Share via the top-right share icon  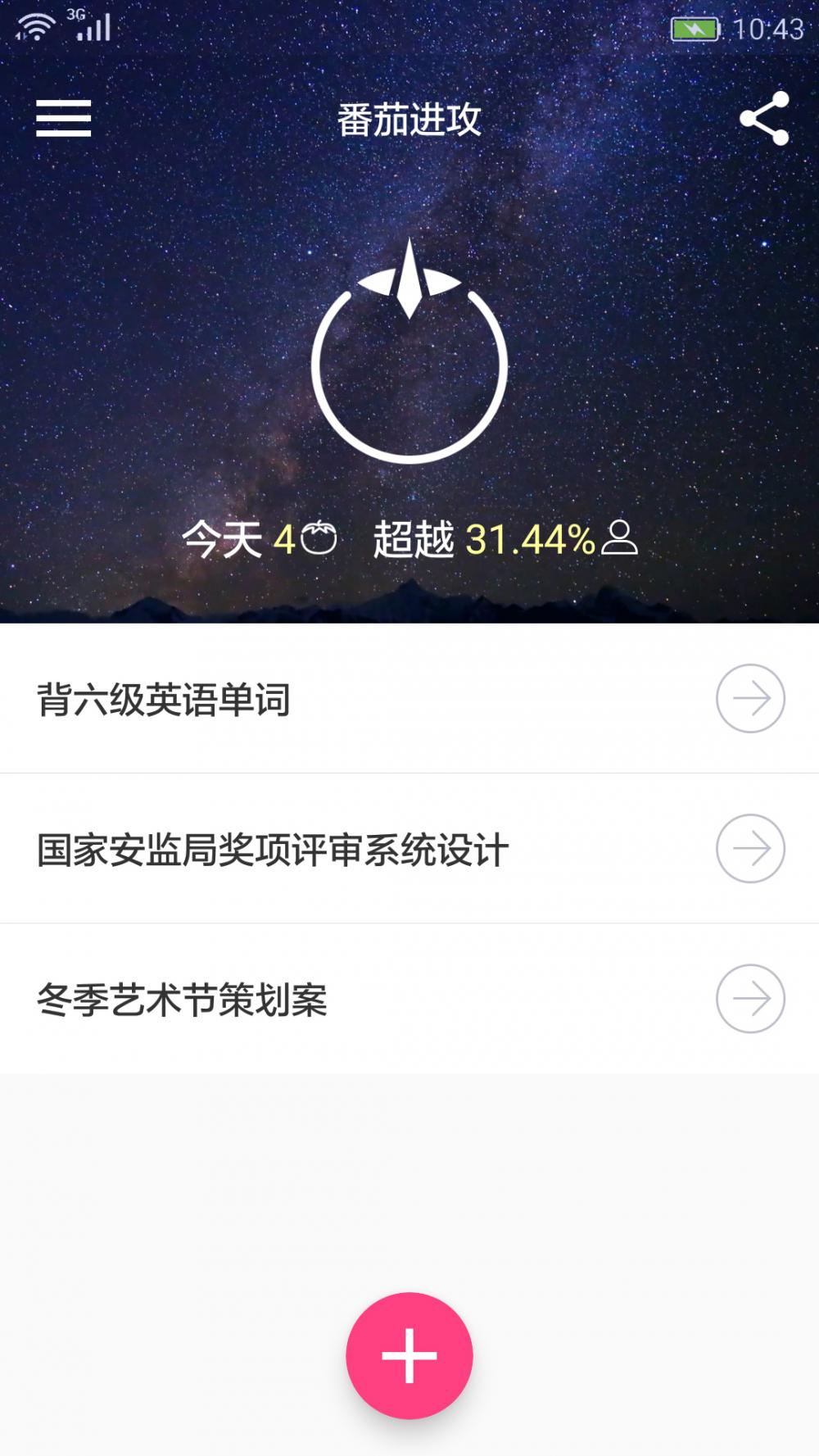[x=764, y=119]
